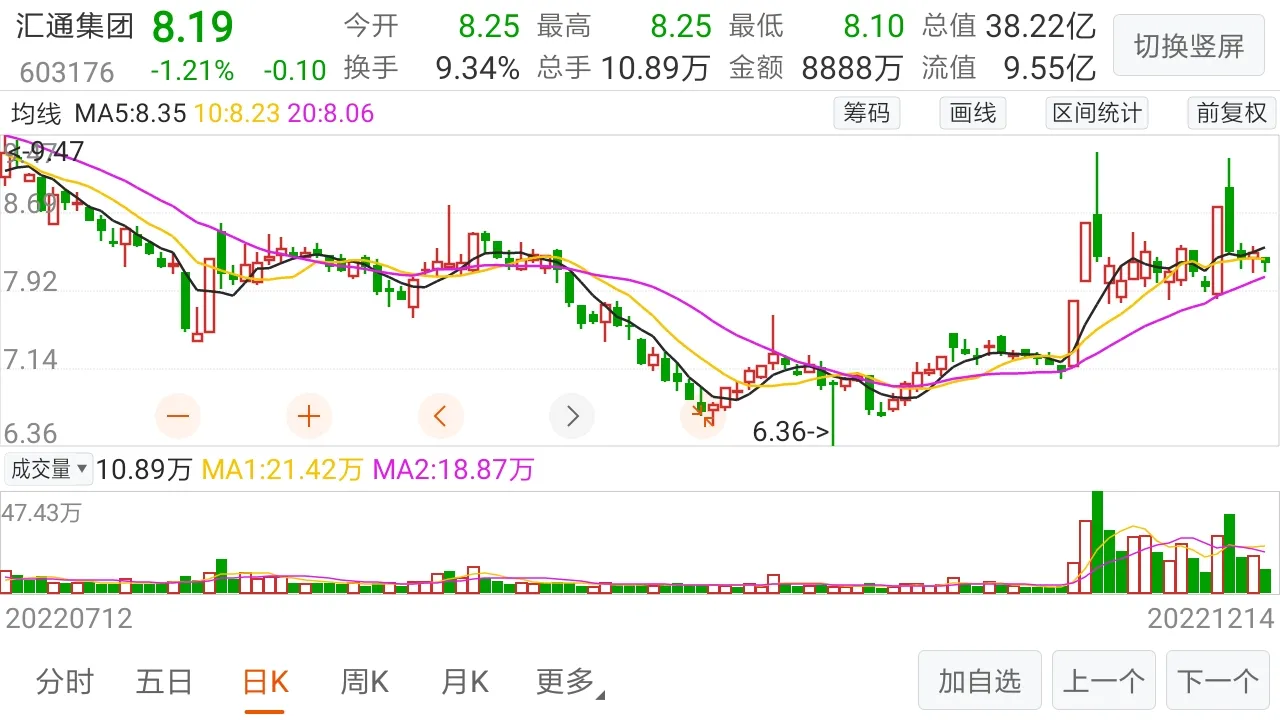Zoom in the chart with the plus icon
The image size is (1280, 720).
(x=309, y=415)
